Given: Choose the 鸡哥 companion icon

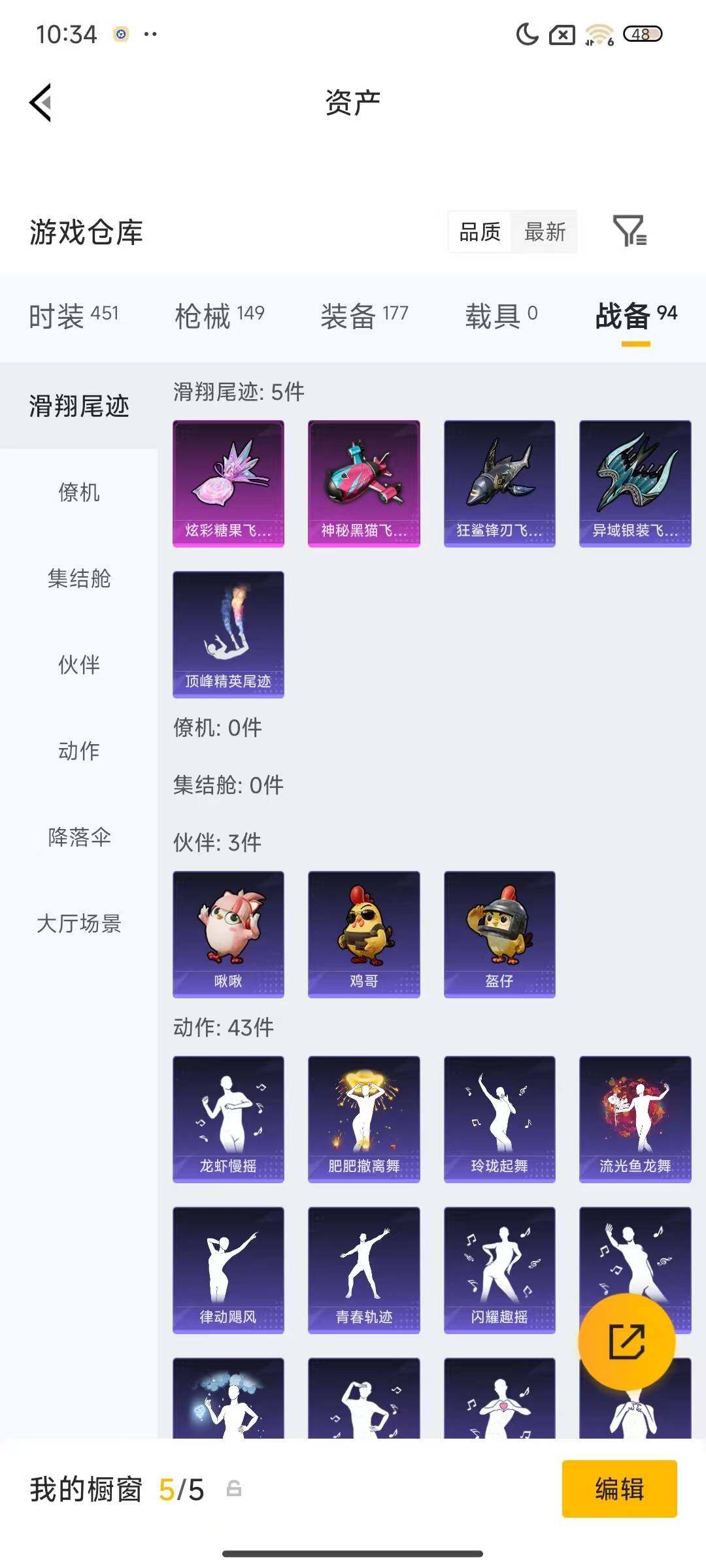Looking at the screenshot, I should 363,934.
